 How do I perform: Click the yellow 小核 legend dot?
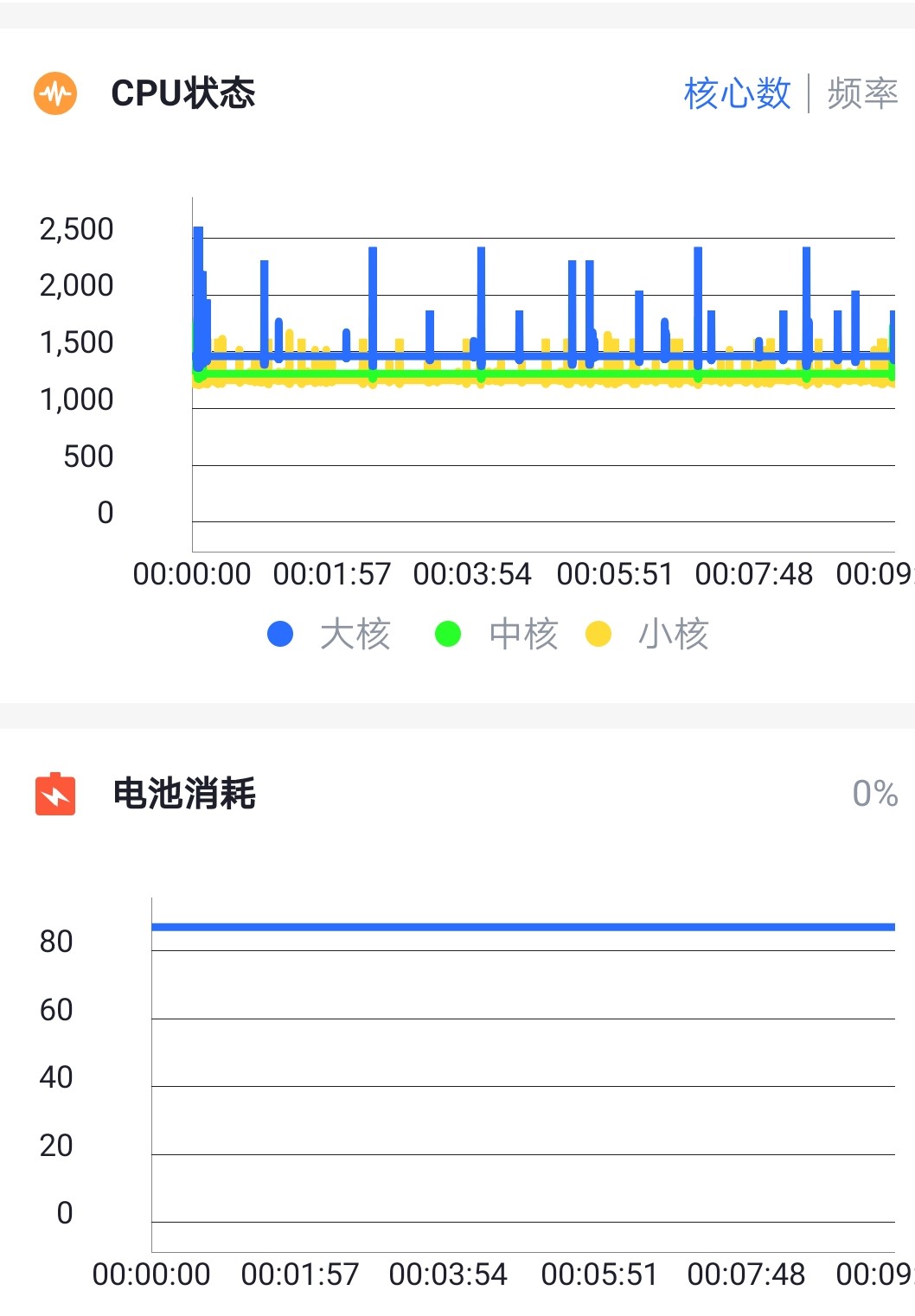[599, 632]
